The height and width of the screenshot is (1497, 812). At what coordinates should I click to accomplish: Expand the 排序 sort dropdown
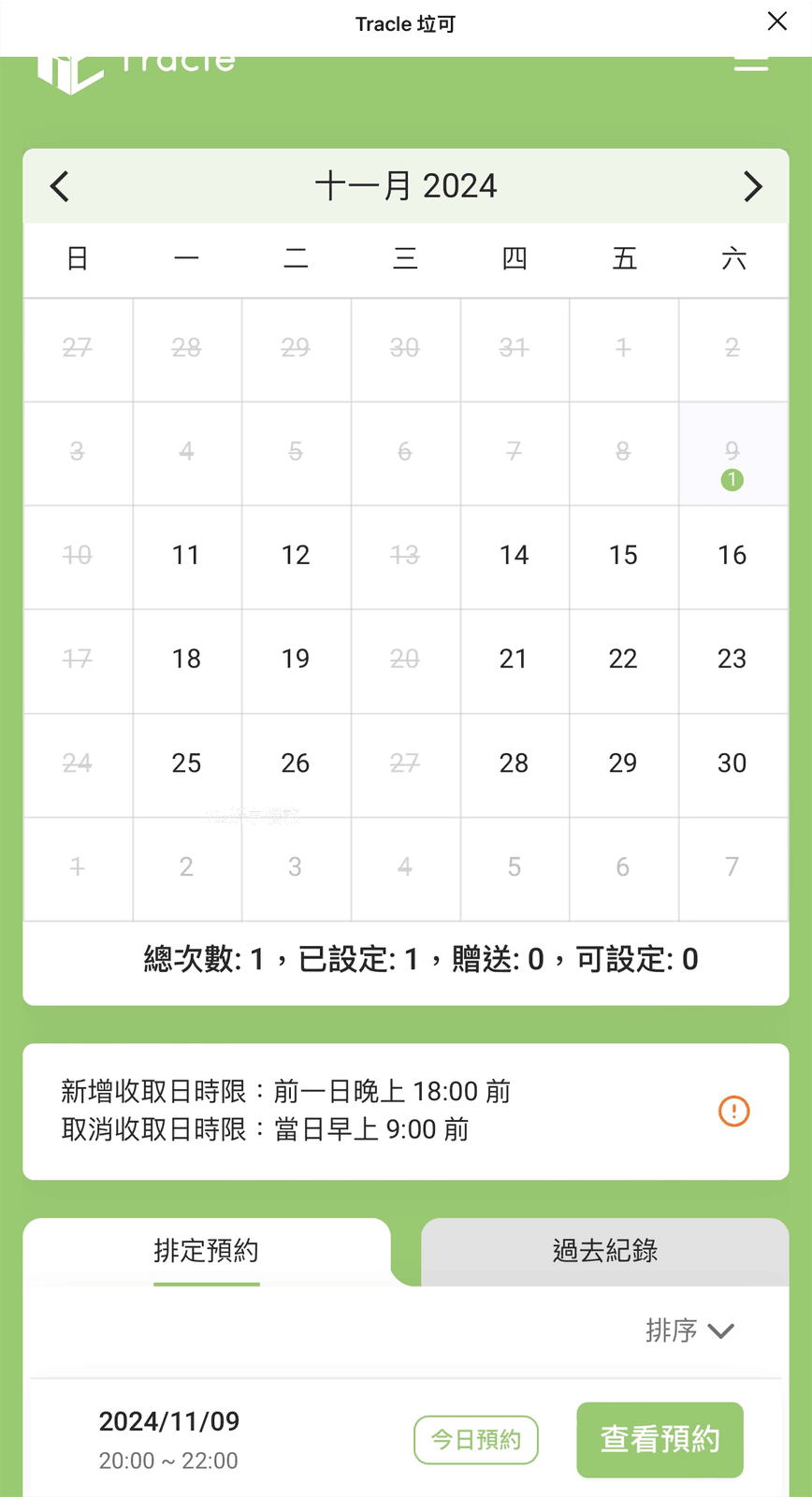(689, 1330)
